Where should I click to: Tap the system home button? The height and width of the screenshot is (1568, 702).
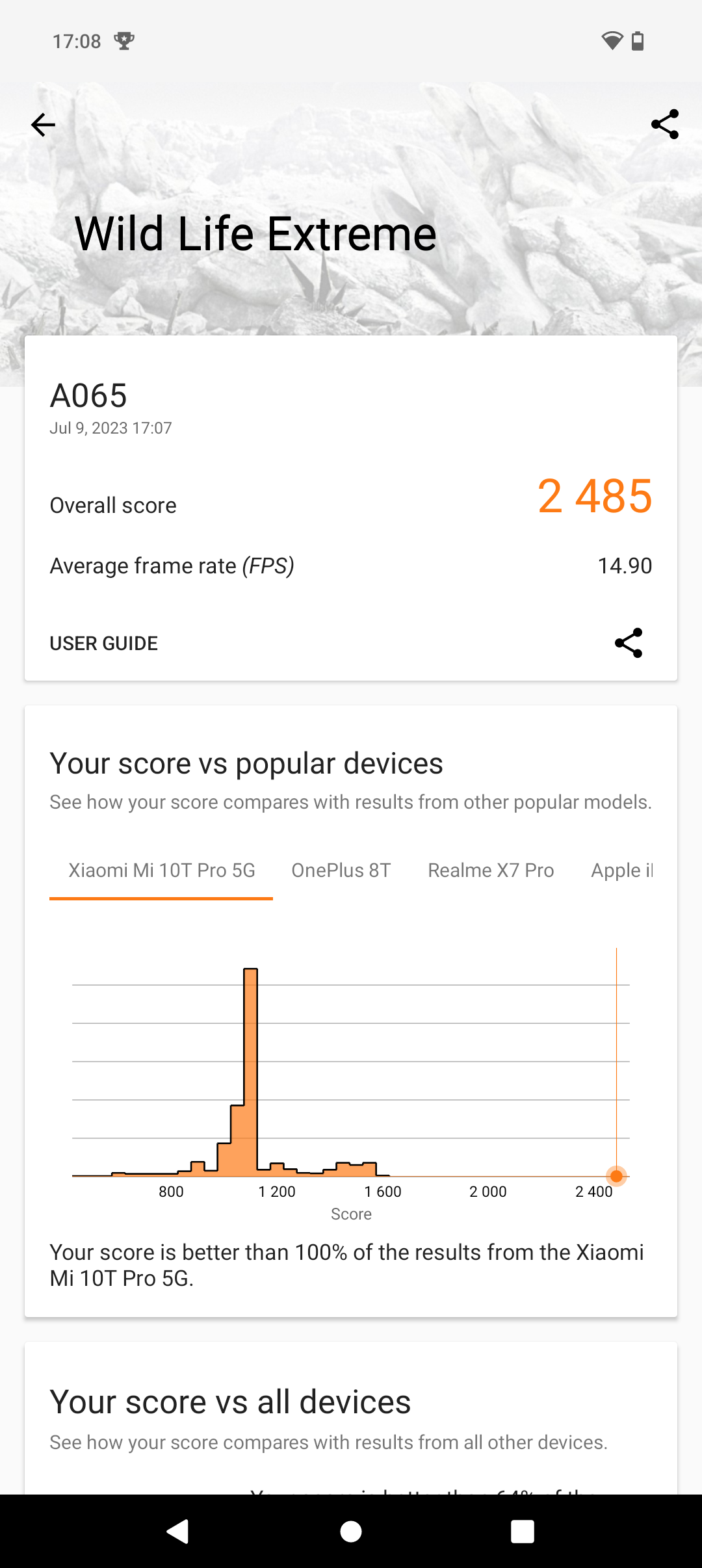(351, 1532)
